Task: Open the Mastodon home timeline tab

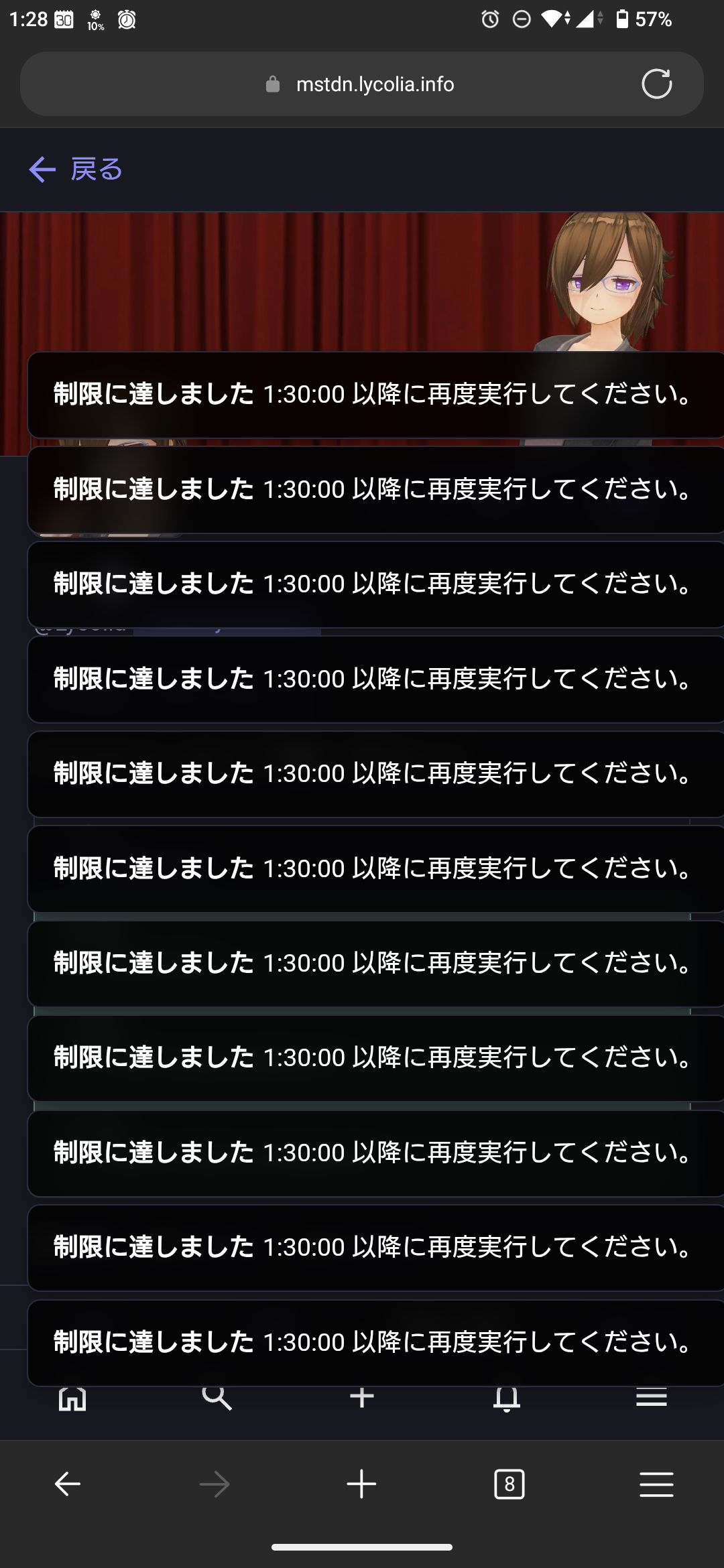Action: pos(72,1398)
